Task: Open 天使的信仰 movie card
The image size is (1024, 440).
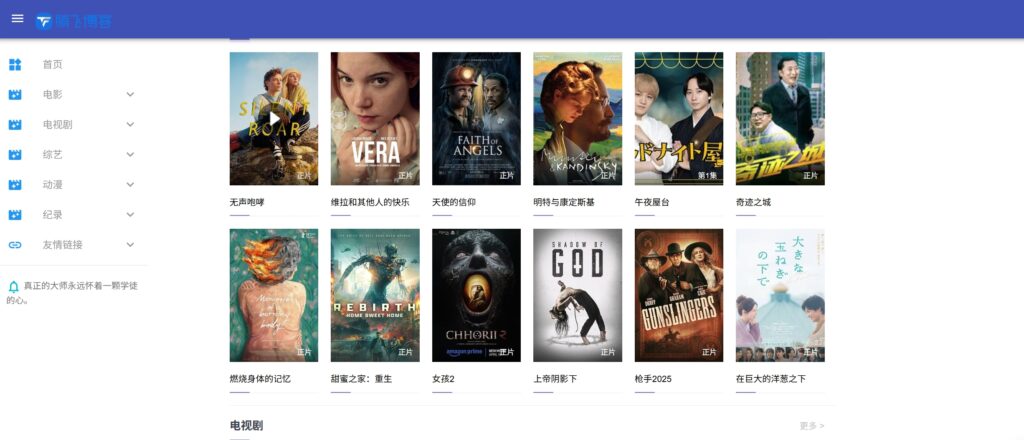Action: [476, 118]
